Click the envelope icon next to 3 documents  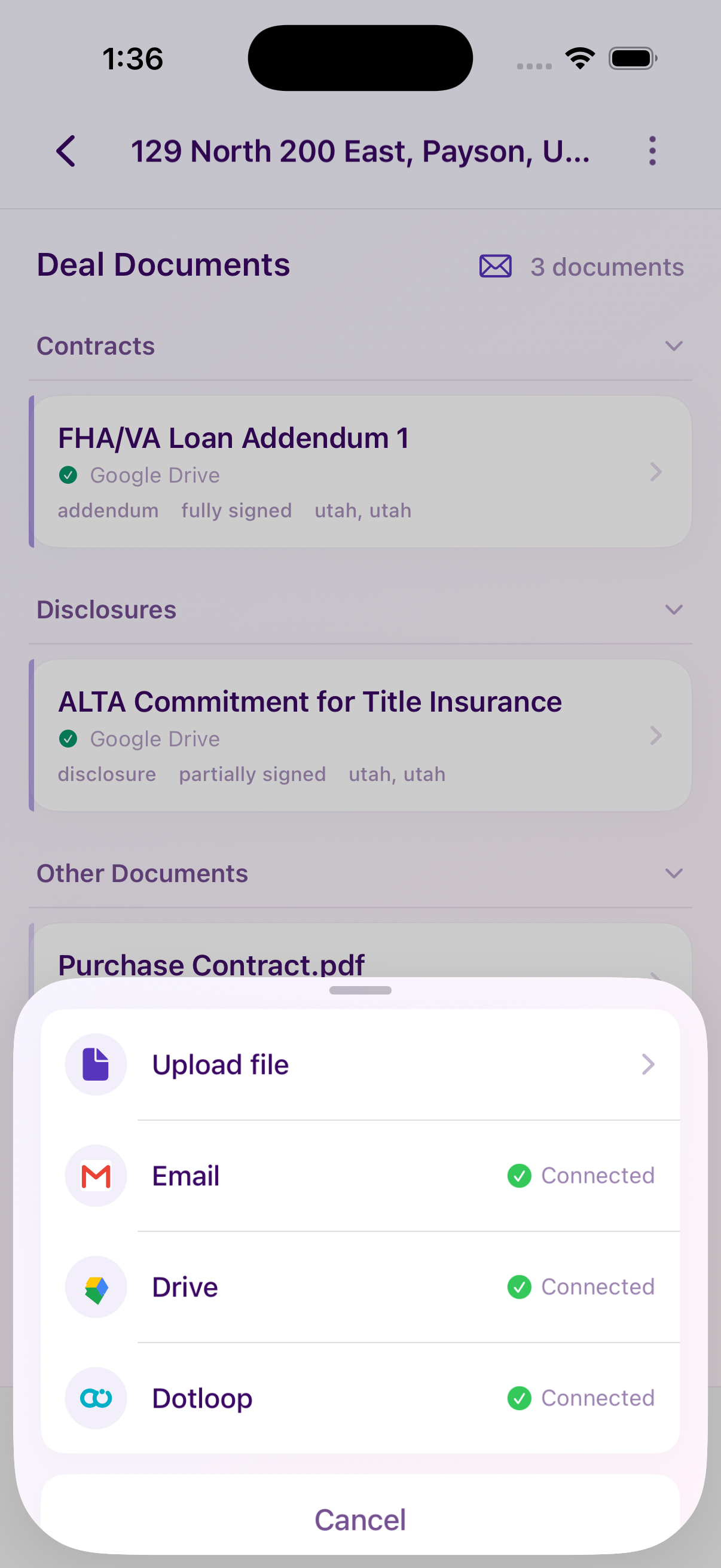tap(494, 266)
